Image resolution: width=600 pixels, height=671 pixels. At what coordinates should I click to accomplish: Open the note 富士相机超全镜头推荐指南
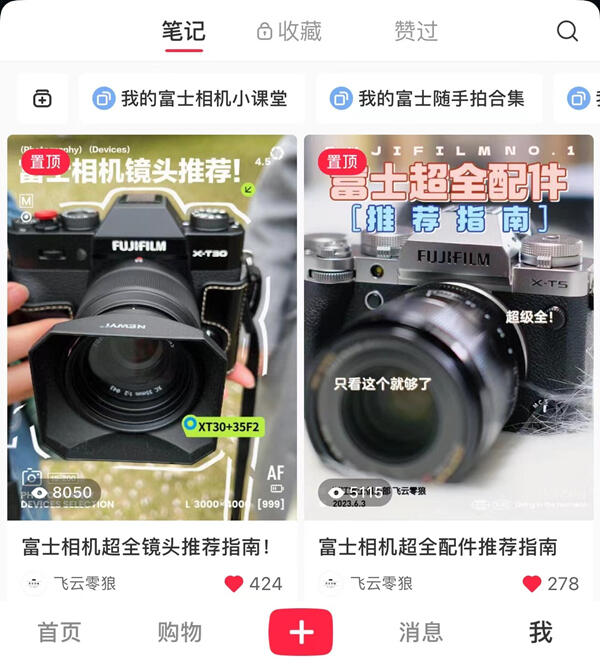pos(146,546)
